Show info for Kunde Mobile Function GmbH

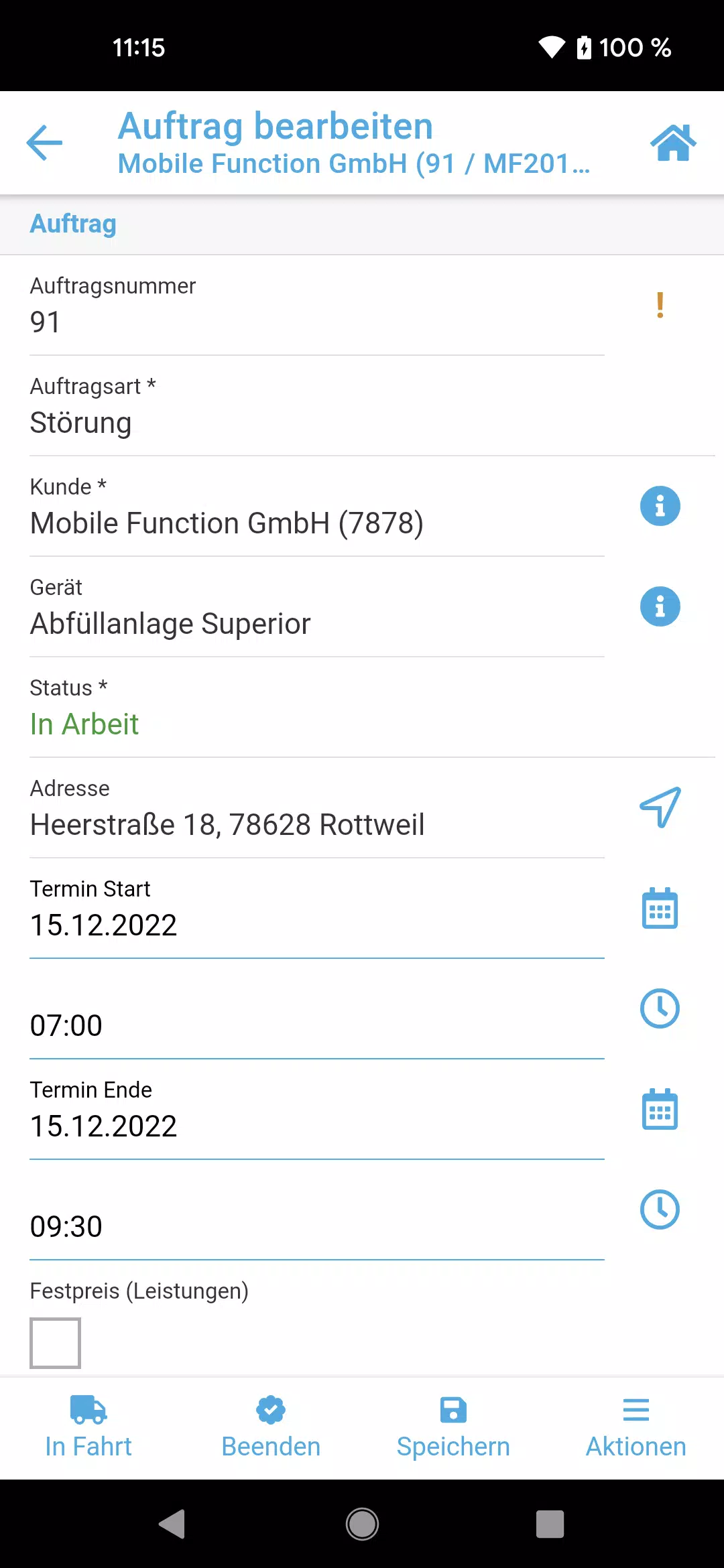pos(660,506)
